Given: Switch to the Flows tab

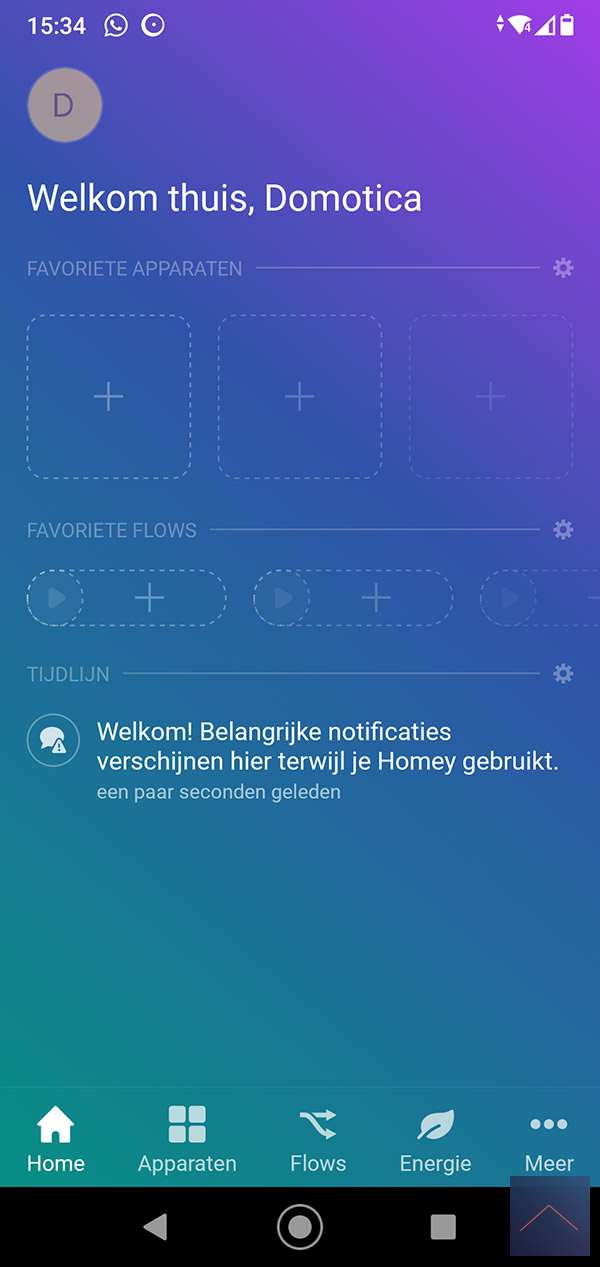Looking at the screenshot, I should (x=318, y=1139).
